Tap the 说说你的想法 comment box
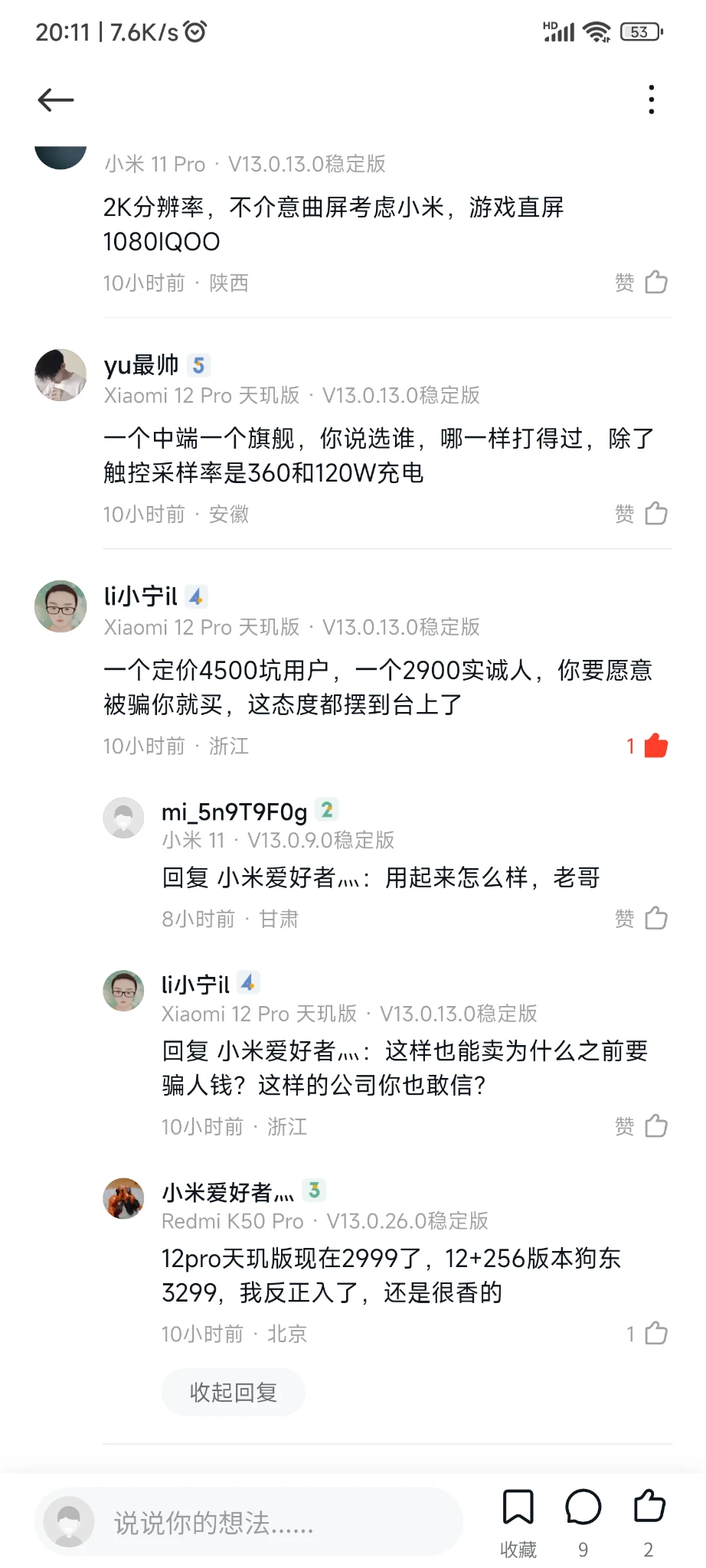The width and height of the screenshot is (706, 1568). [249, 1522]
